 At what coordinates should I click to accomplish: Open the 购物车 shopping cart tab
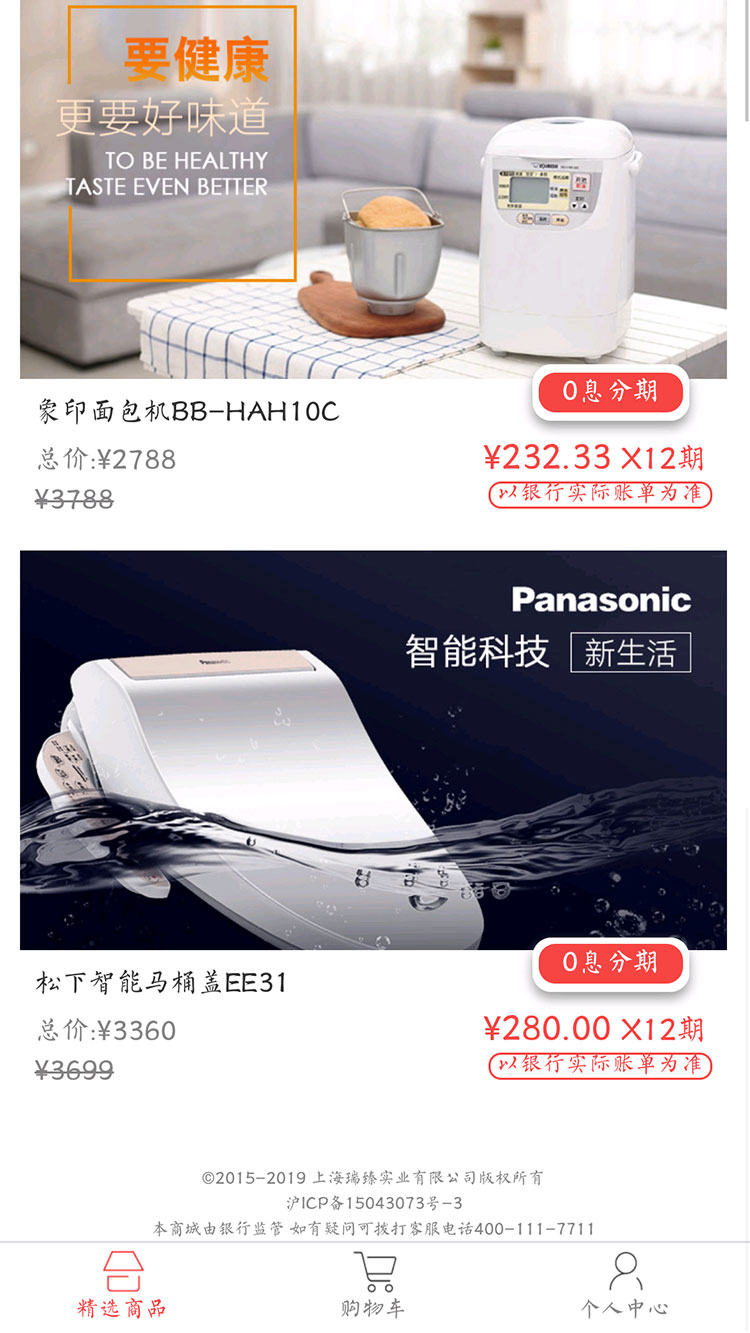(374, 1286)
